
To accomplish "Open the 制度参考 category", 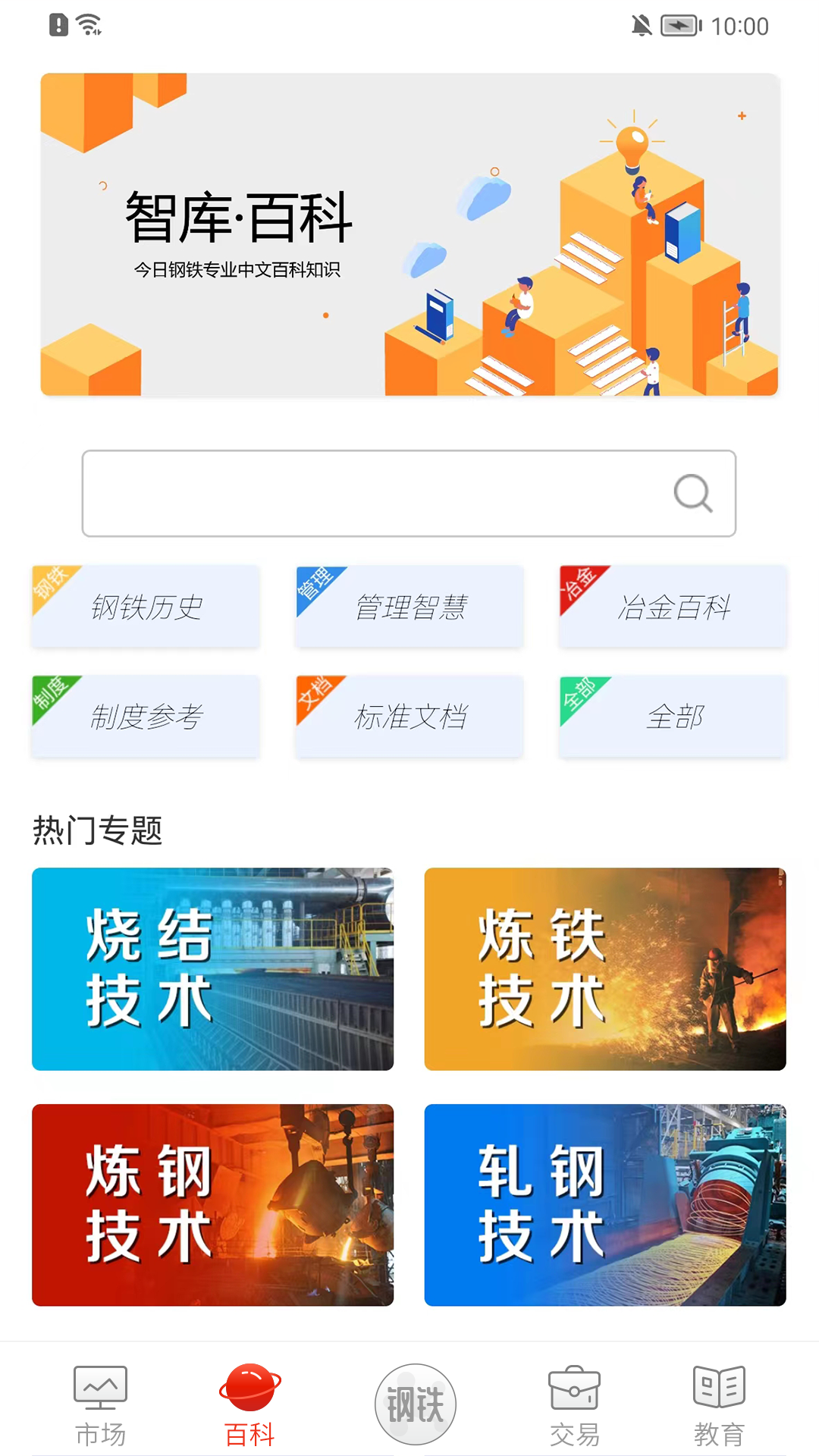I will [145, 716].
